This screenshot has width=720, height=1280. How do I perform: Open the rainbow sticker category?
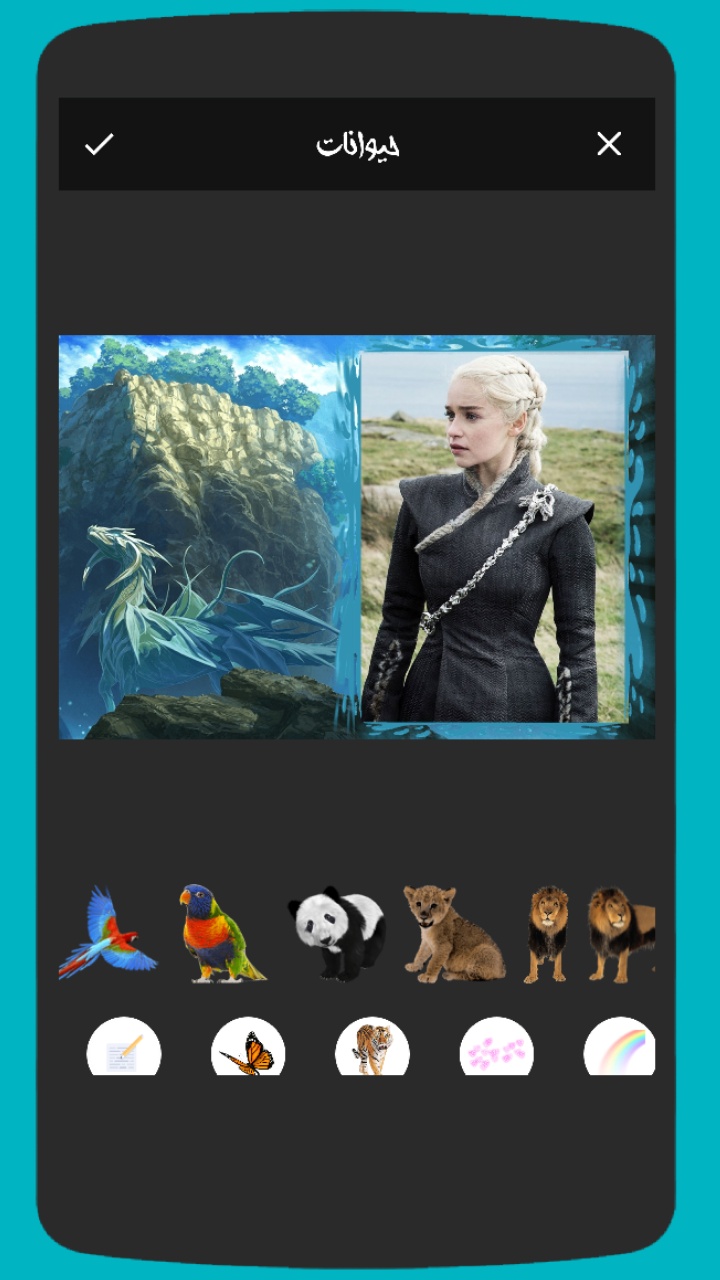point(620,1048)
